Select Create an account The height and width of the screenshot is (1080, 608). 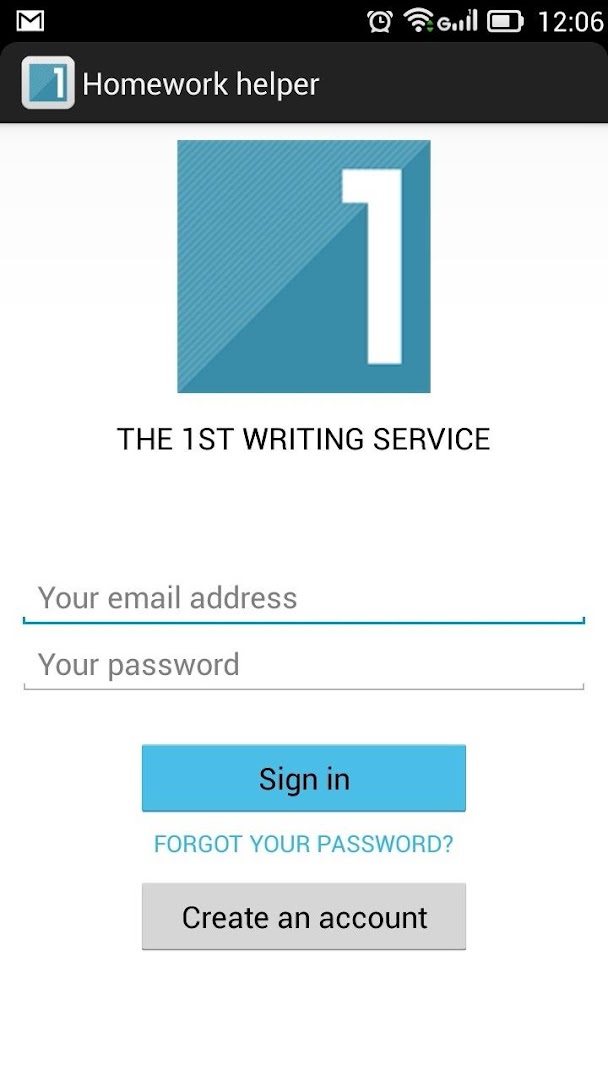[303, 916]
